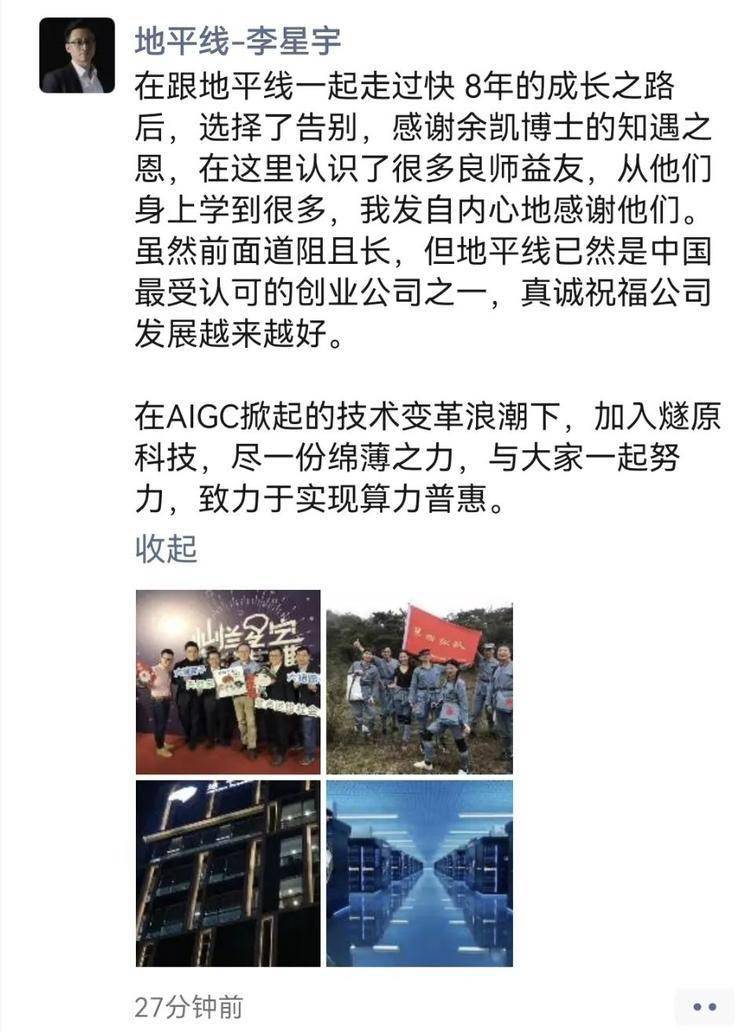Viewport: 740px width, 1032px height.
Task: Open the 地平线-李星宇 name link
Action: pos(238,41)
